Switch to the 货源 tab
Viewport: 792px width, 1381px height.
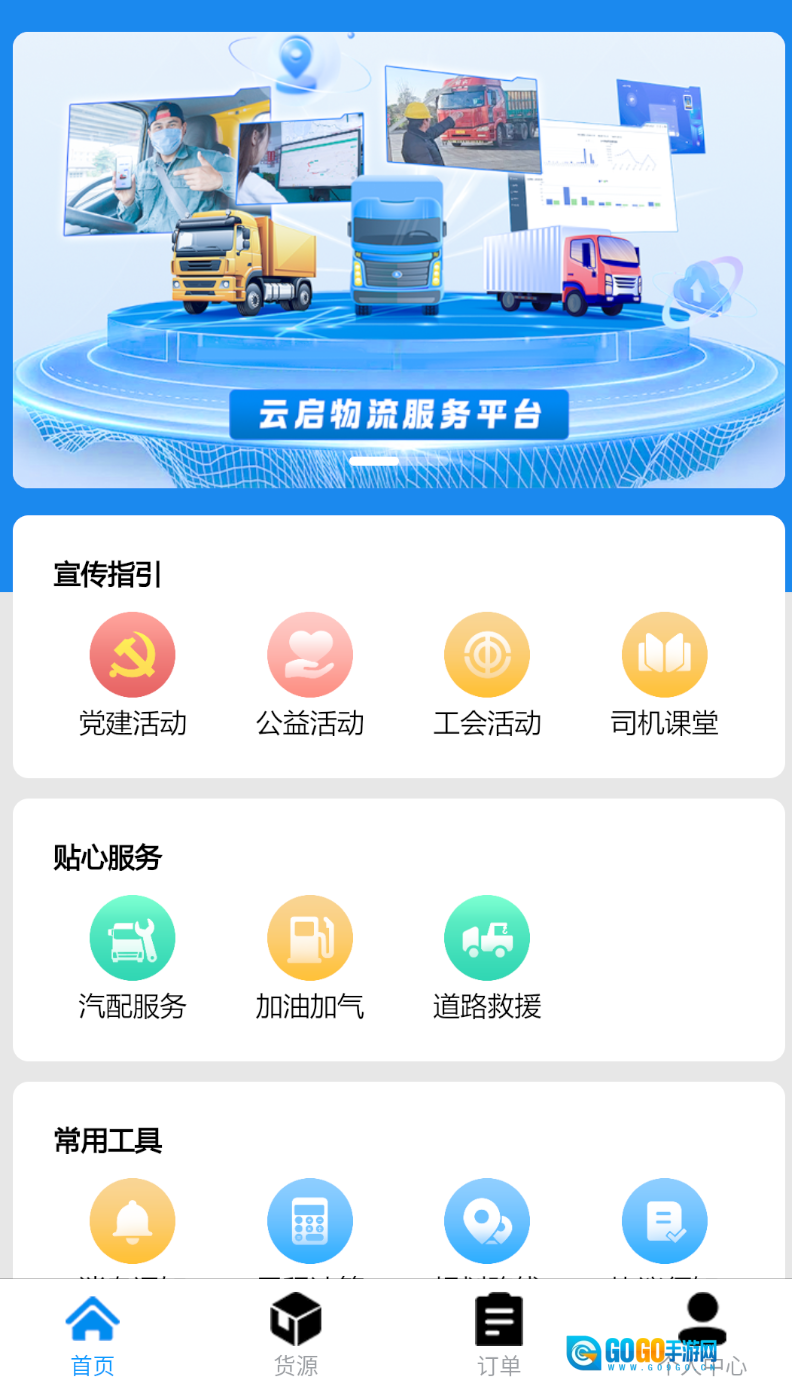click(296, 1333)
